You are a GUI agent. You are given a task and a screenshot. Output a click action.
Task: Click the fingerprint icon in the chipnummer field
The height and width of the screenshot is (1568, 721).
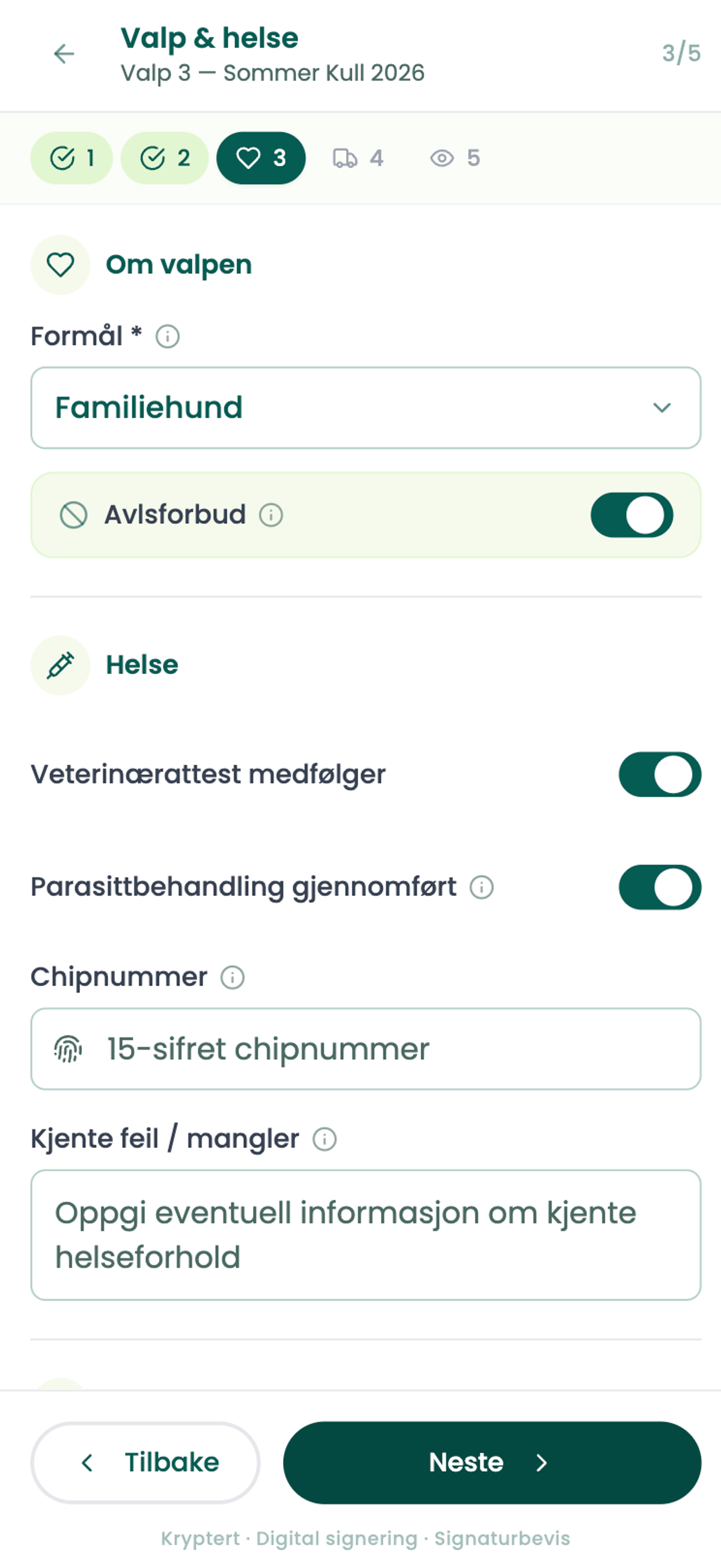click(x=68, y=1048)
